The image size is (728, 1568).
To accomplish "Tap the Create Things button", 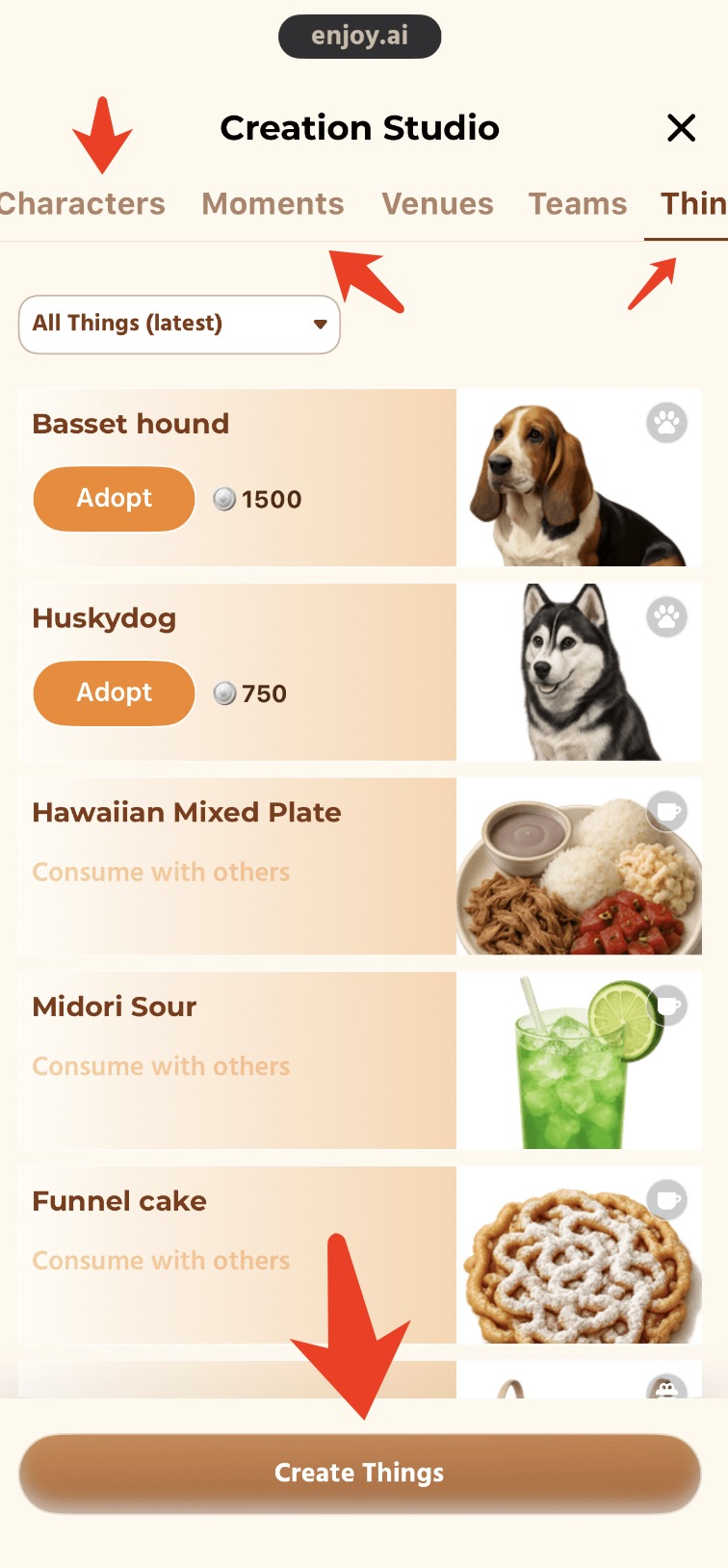I will point(359,1473).
